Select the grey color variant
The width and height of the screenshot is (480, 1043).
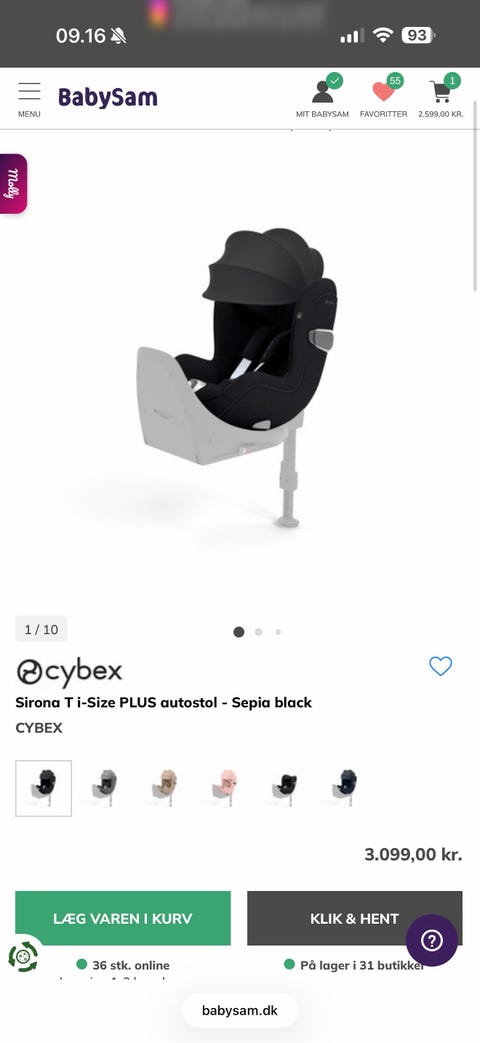pos(104,788)
